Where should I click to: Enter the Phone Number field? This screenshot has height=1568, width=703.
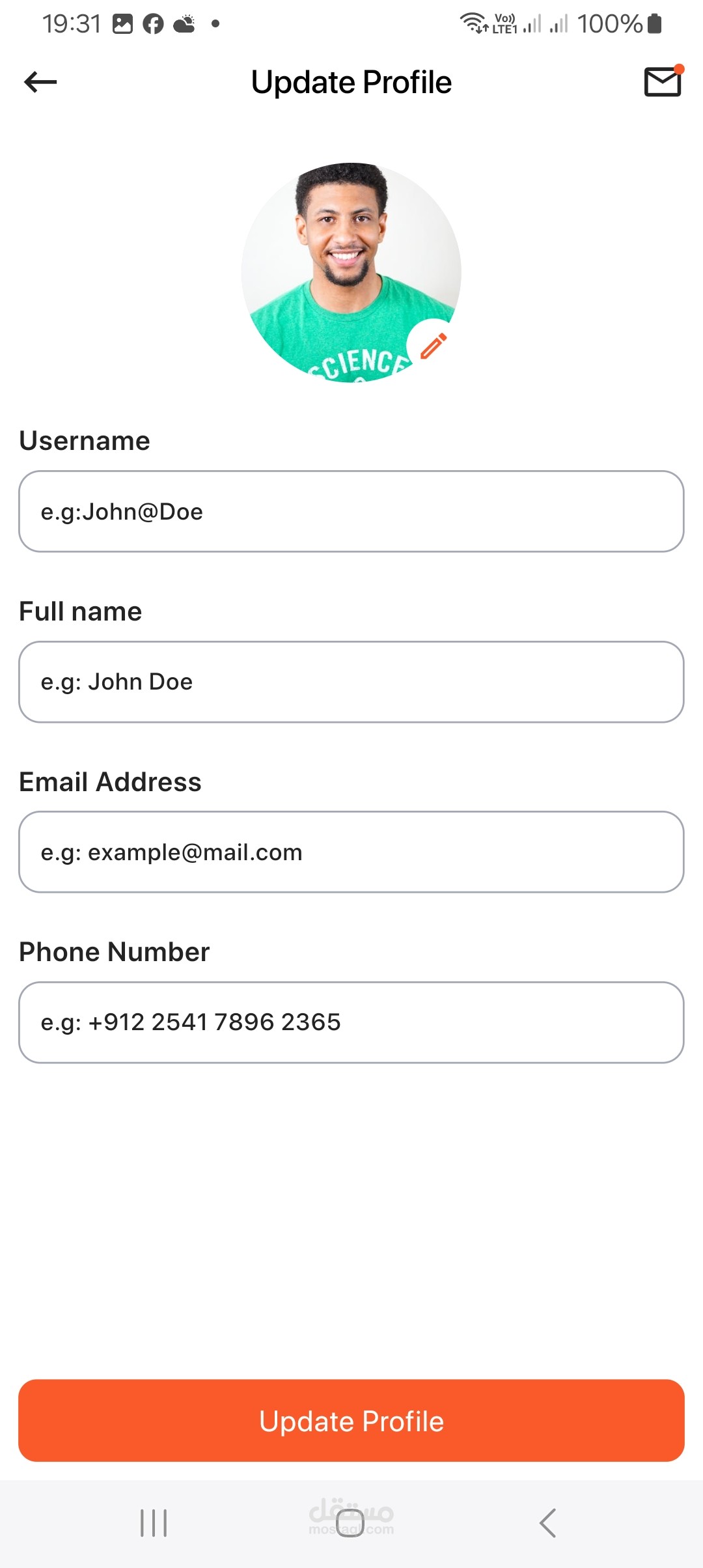[x=351, y=1022]
